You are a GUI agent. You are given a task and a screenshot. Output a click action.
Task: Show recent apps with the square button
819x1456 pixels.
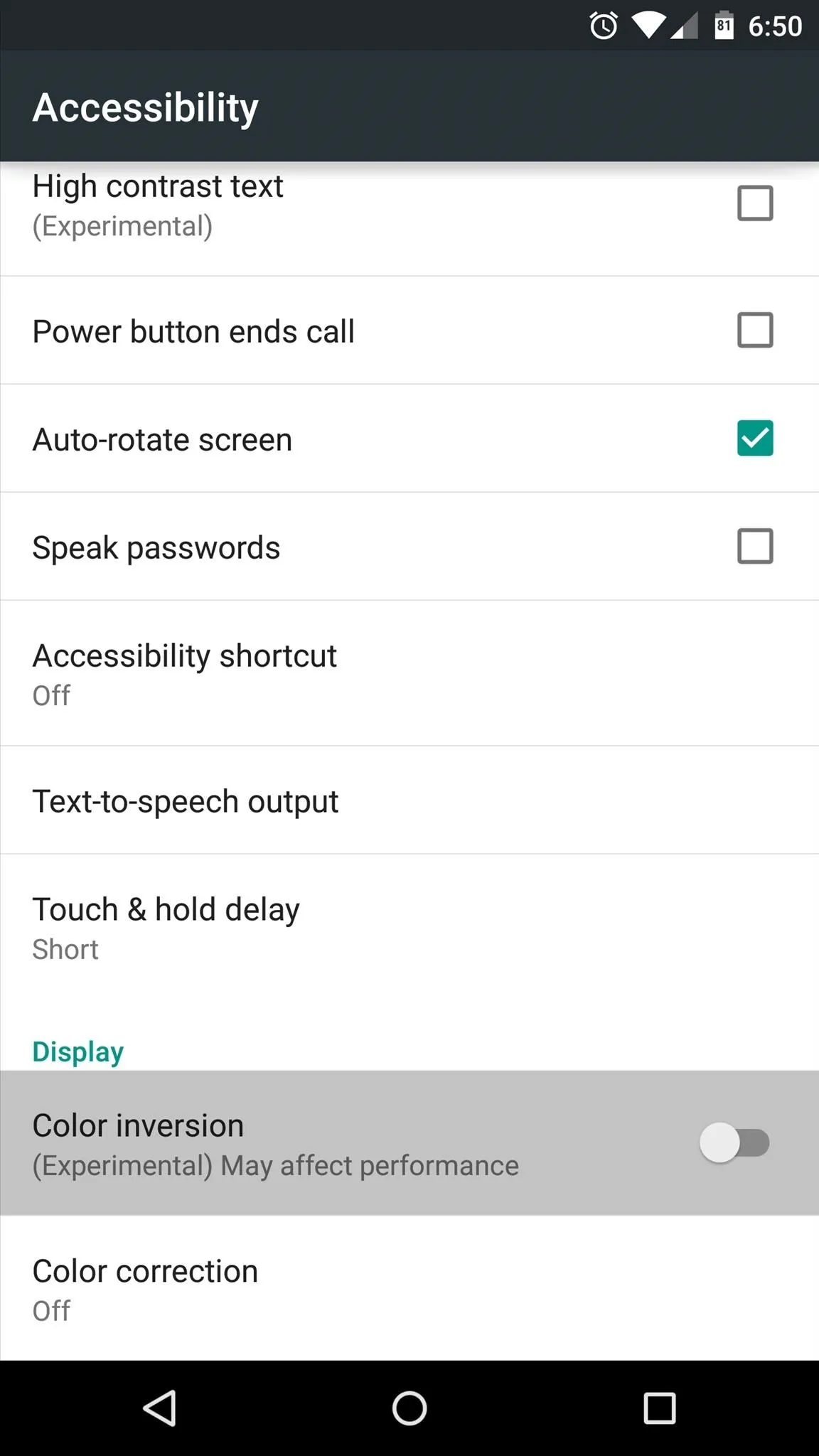click(659, 1408)
